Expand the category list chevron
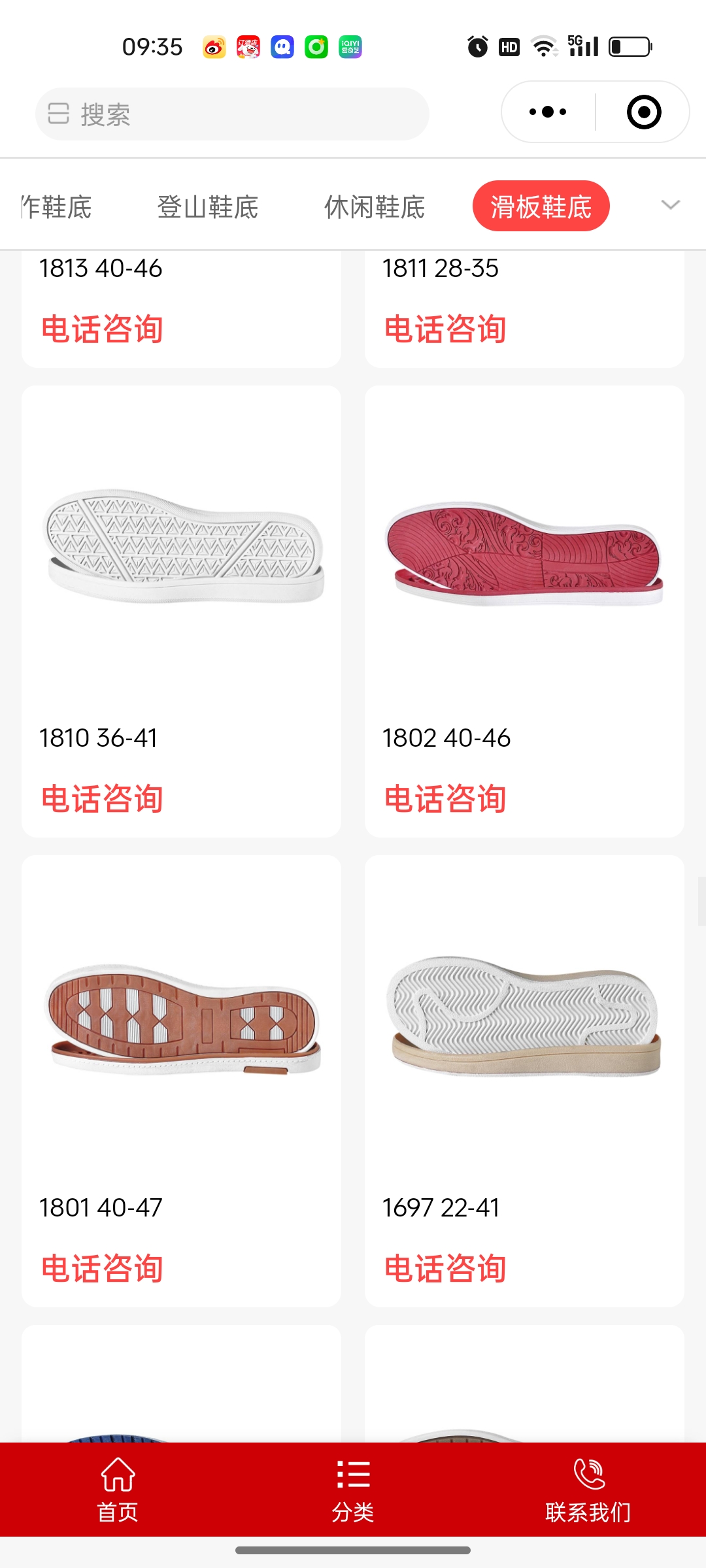The image size is (706, 1568). (670, 205)
